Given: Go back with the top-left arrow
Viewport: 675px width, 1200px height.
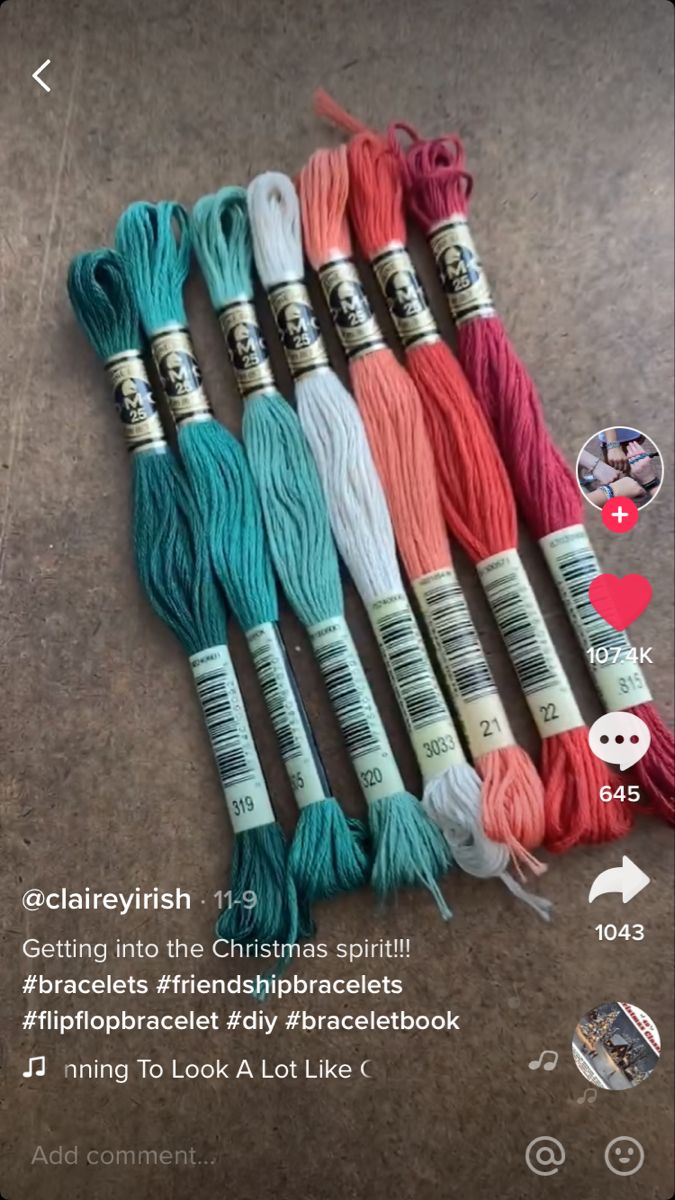Looking at the screenshot, I should [x=41, y=76].
